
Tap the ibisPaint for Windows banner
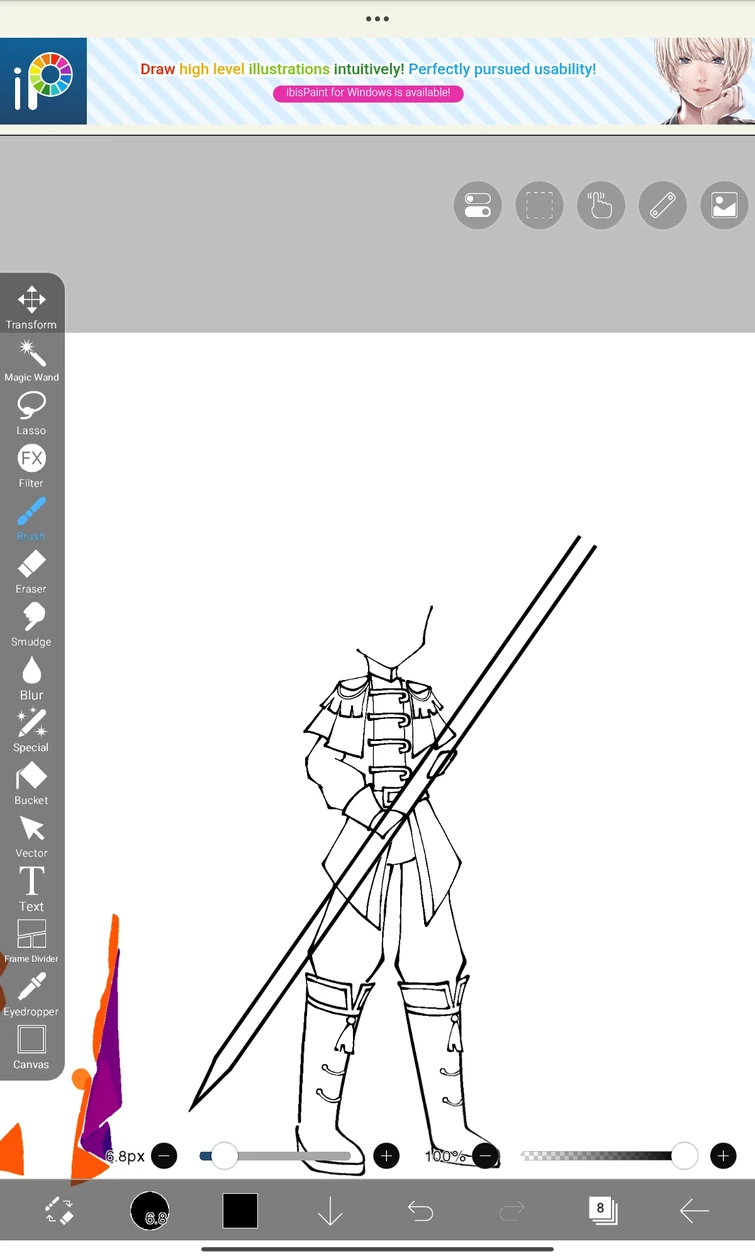[368, 93]
